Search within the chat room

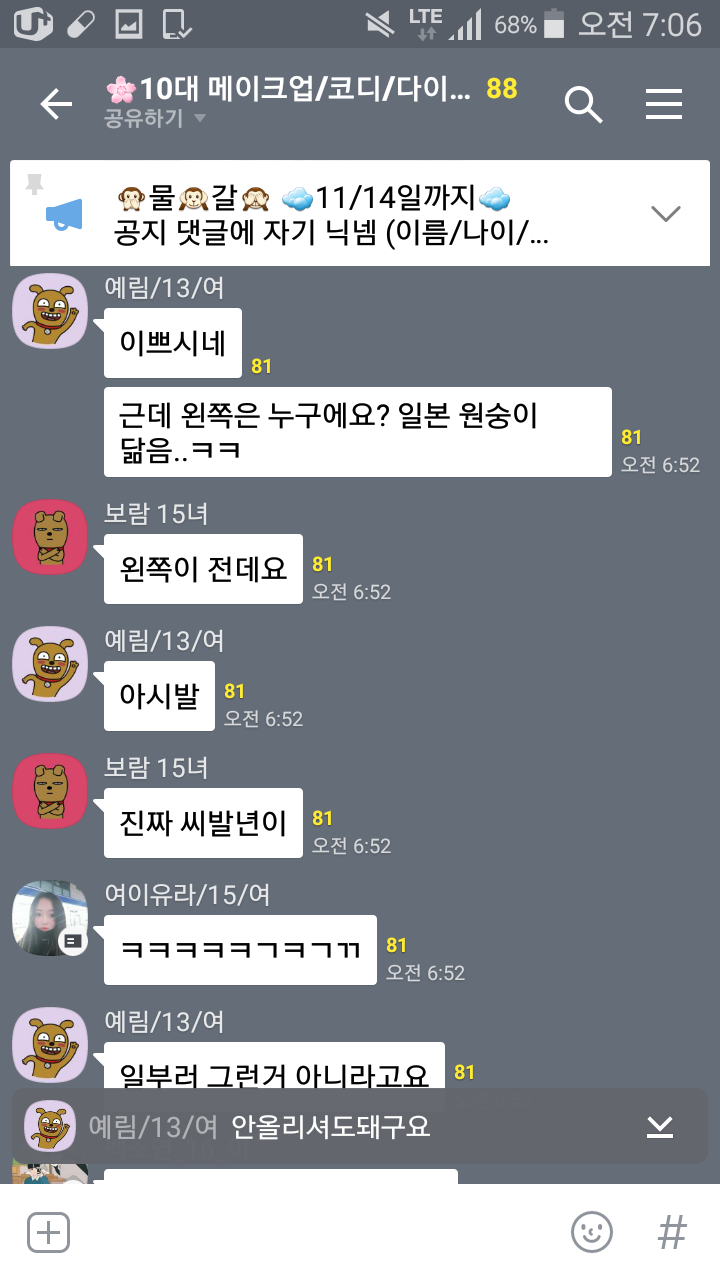click(583, 103)
